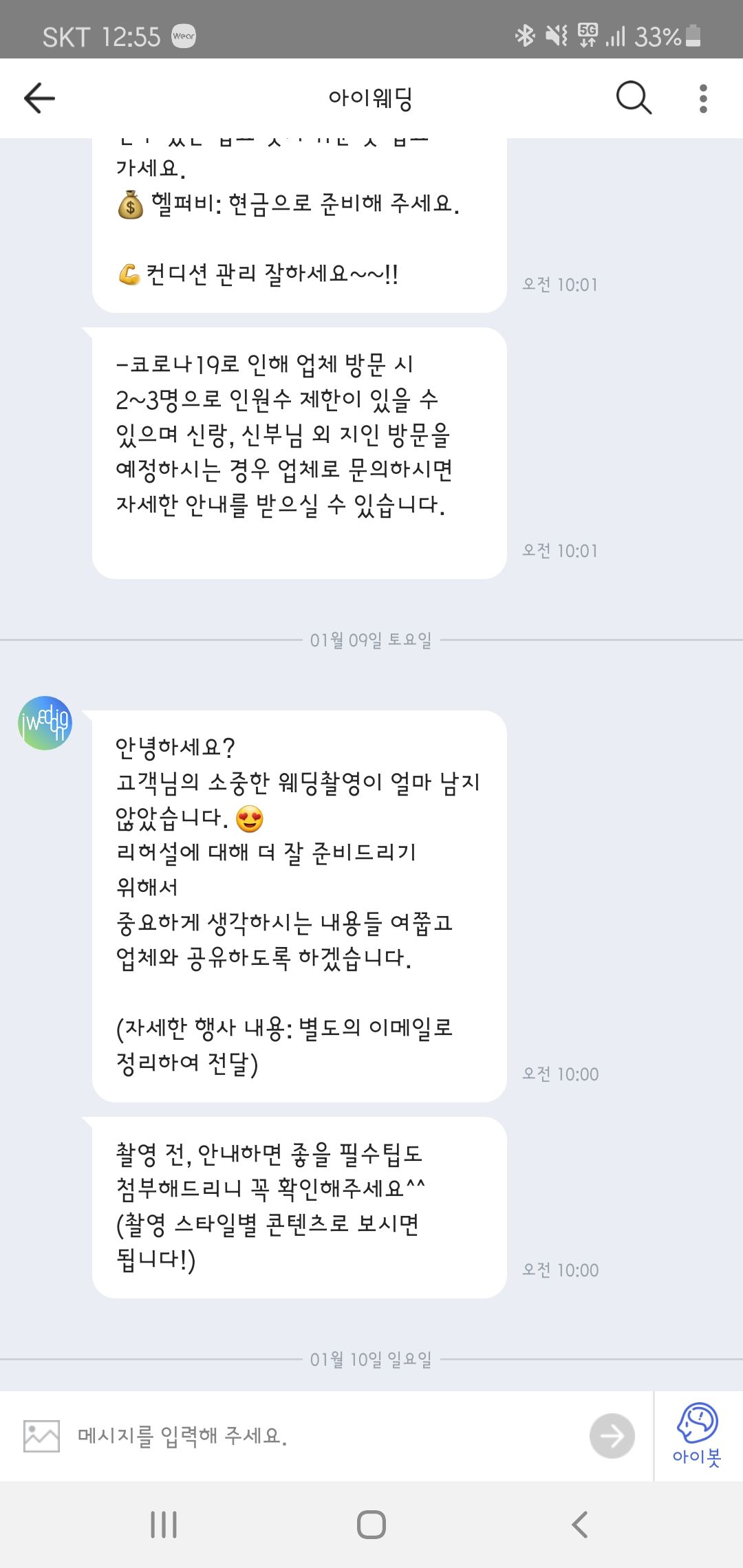Screen dimensions: 743x1568
Task: Go to the system home screen
Action: click(371, 1525)
